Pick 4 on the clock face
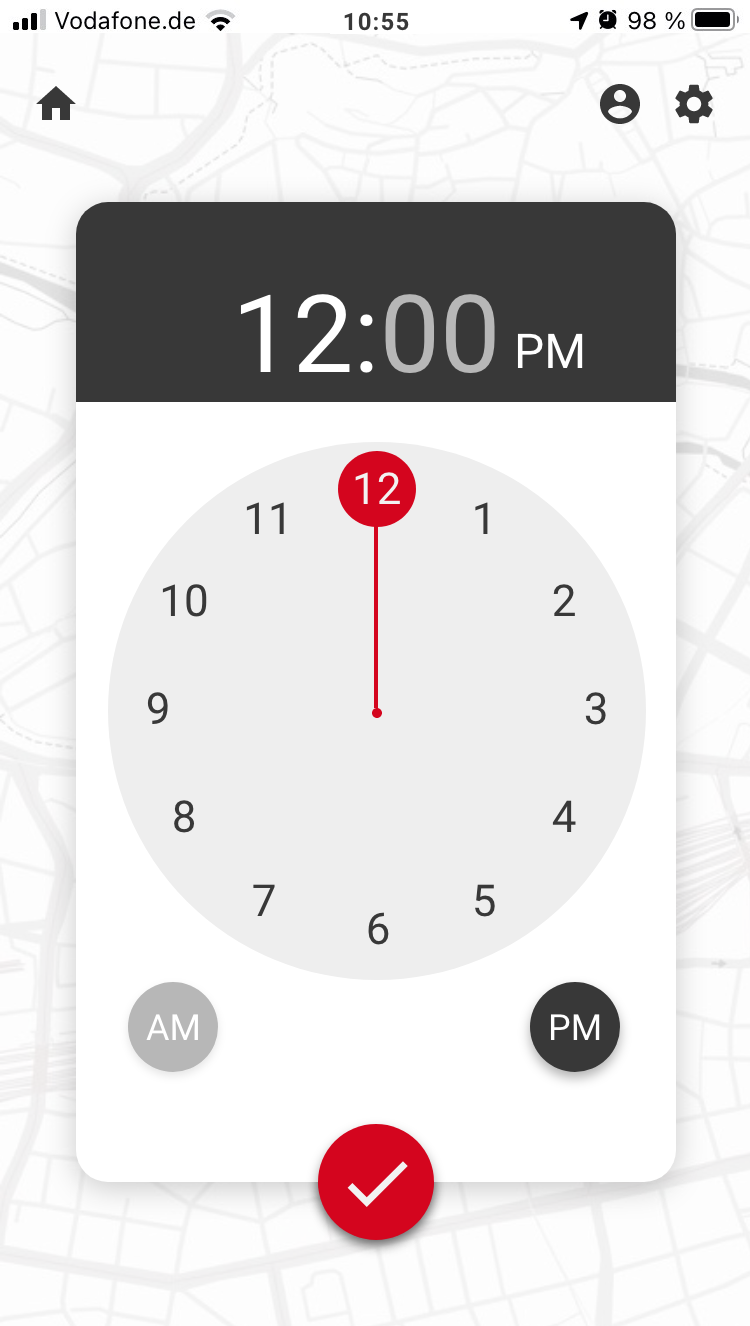Viewport: 750px width, 1326px height. tap(564, 817)
